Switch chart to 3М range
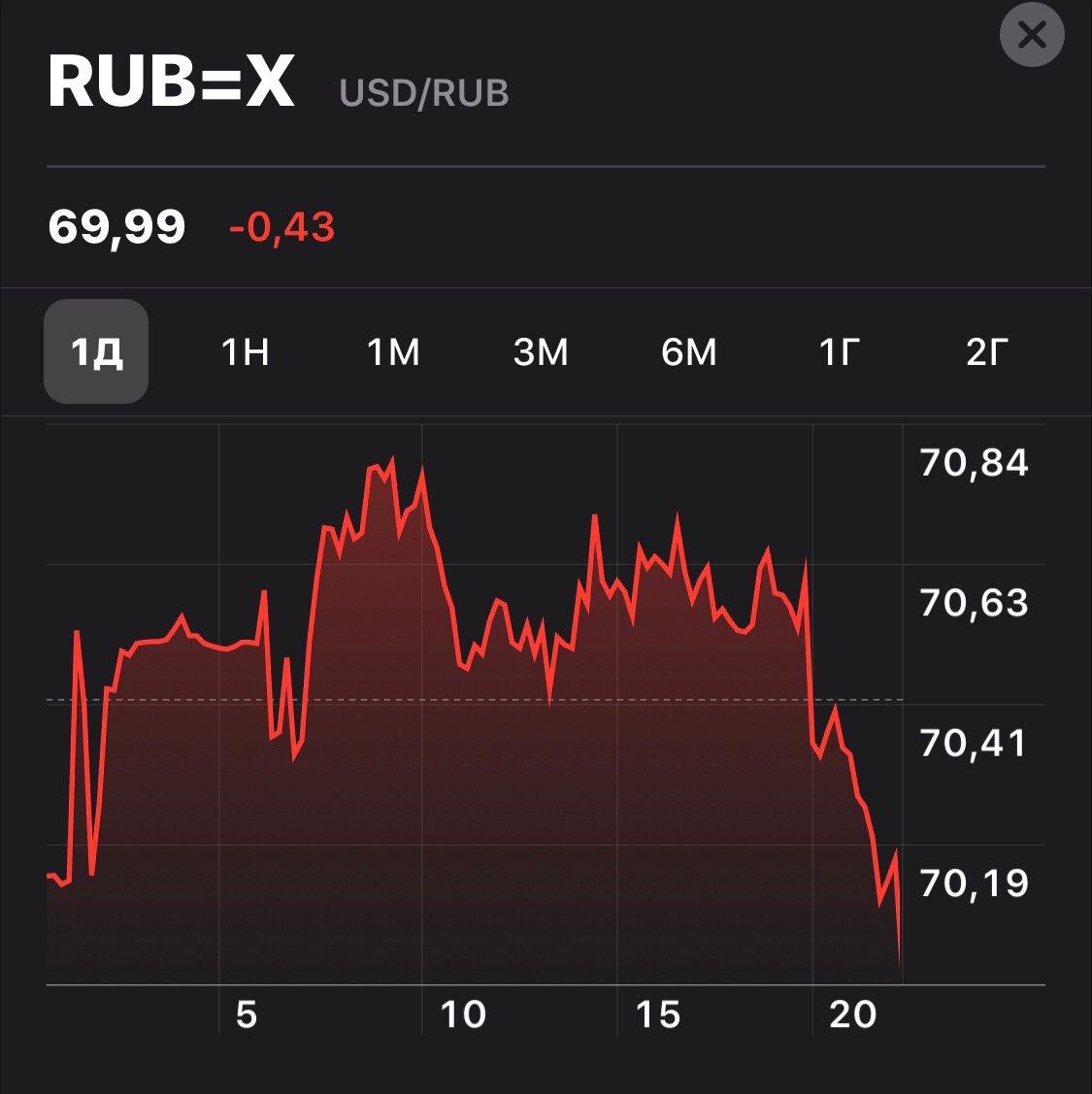This screenshot has height=1094, width=1092. point(541,351)
